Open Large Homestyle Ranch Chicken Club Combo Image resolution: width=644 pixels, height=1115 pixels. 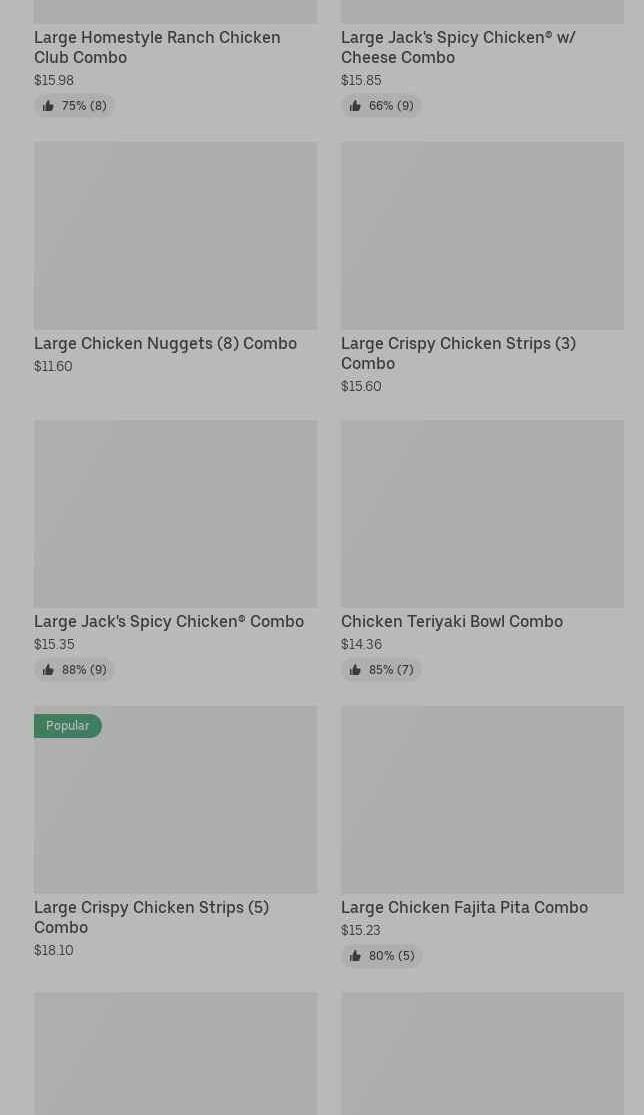pos(157,47)
